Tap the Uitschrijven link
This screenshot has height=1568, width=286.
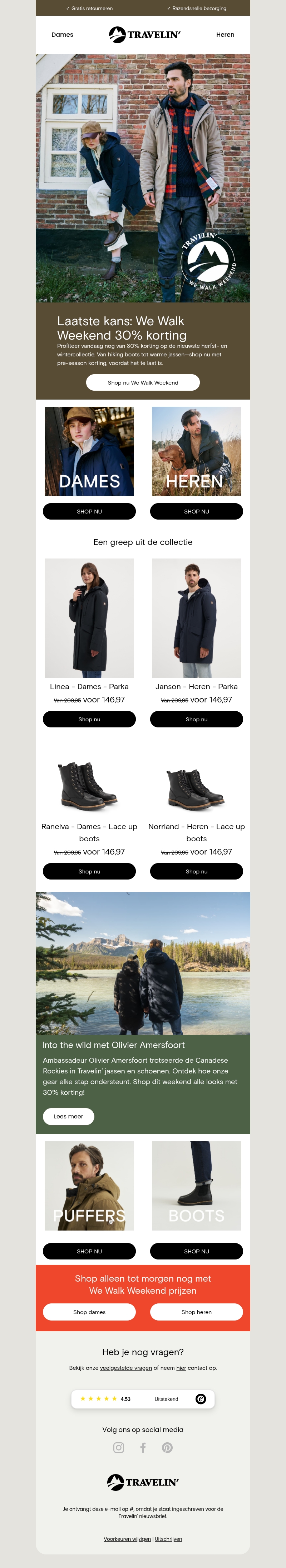168,1539
